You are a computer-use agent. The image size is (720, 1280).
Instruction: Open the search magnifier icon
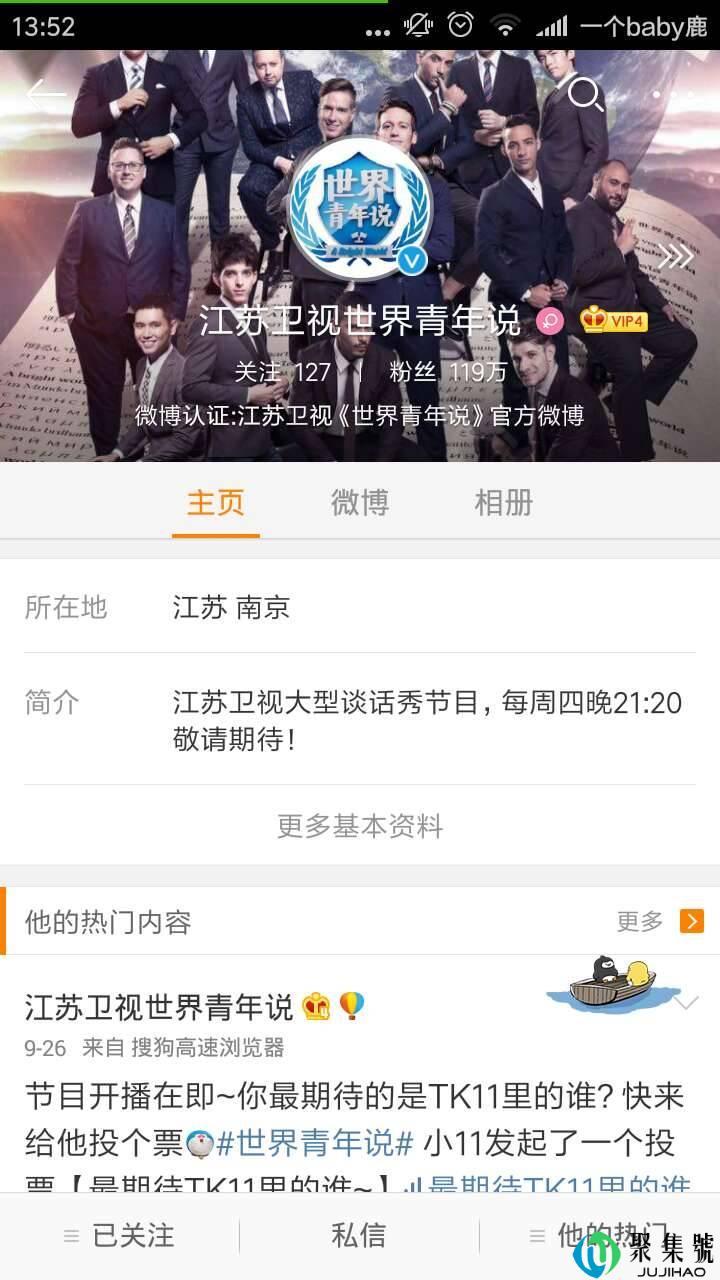coord(585,95)
